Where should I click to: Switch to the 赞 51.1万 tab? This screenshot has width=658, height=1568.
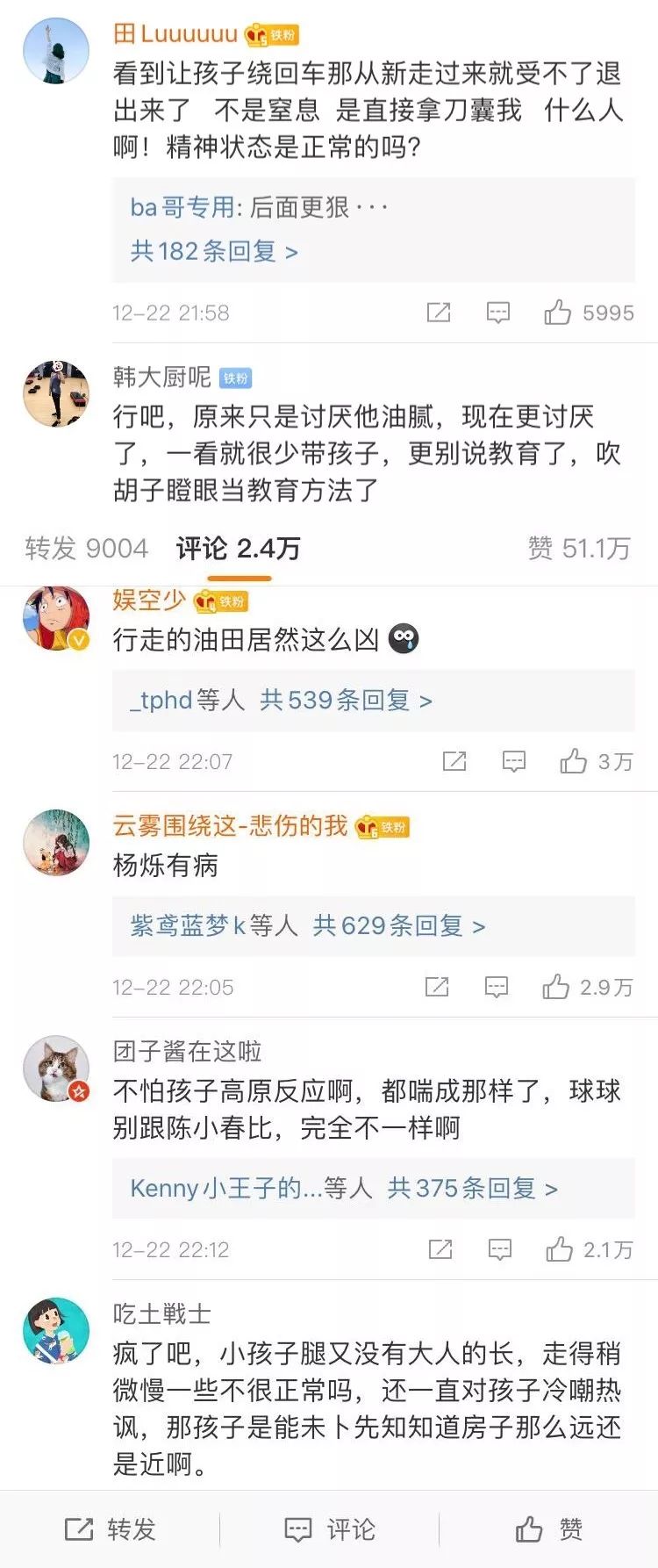point(579,549)
